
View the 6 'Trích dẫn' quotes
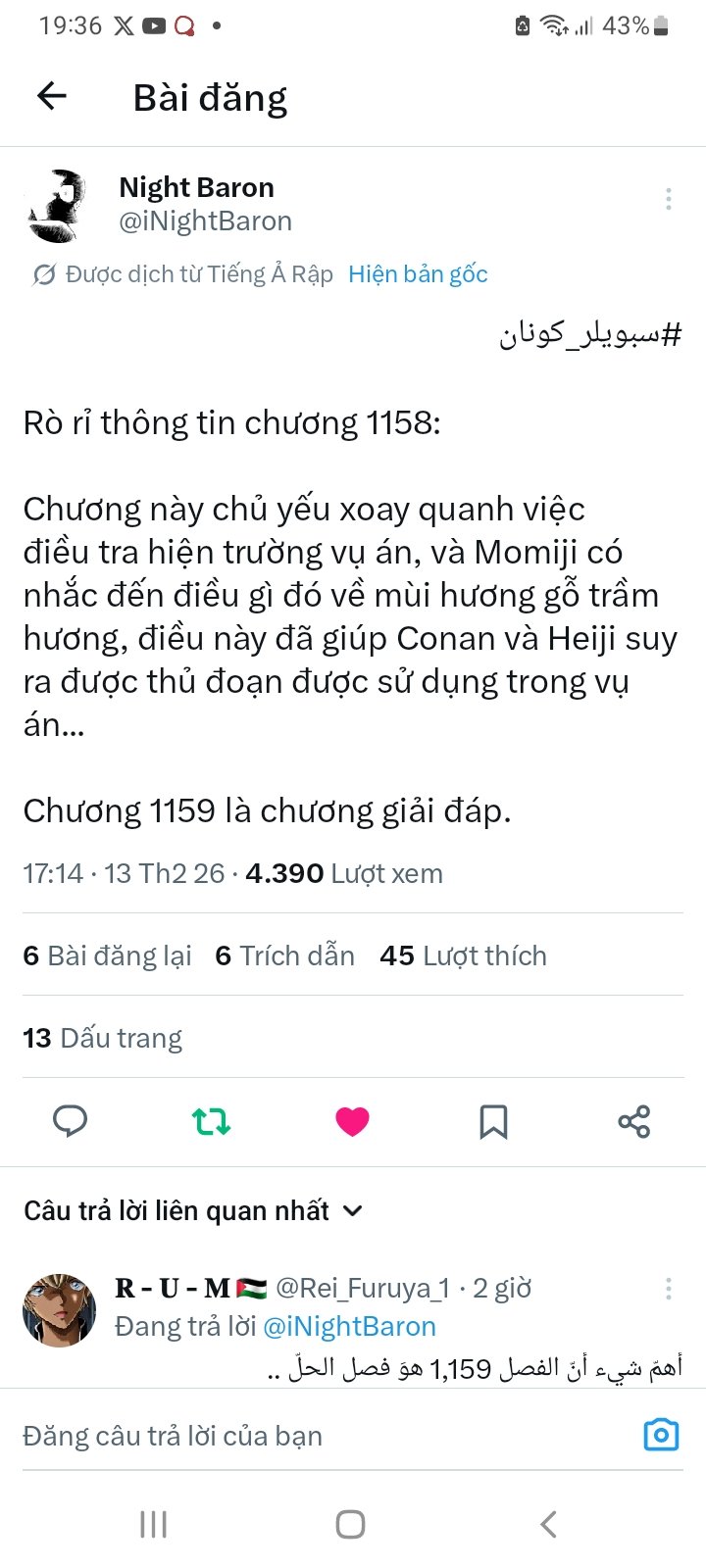click(x=285, y=955)
